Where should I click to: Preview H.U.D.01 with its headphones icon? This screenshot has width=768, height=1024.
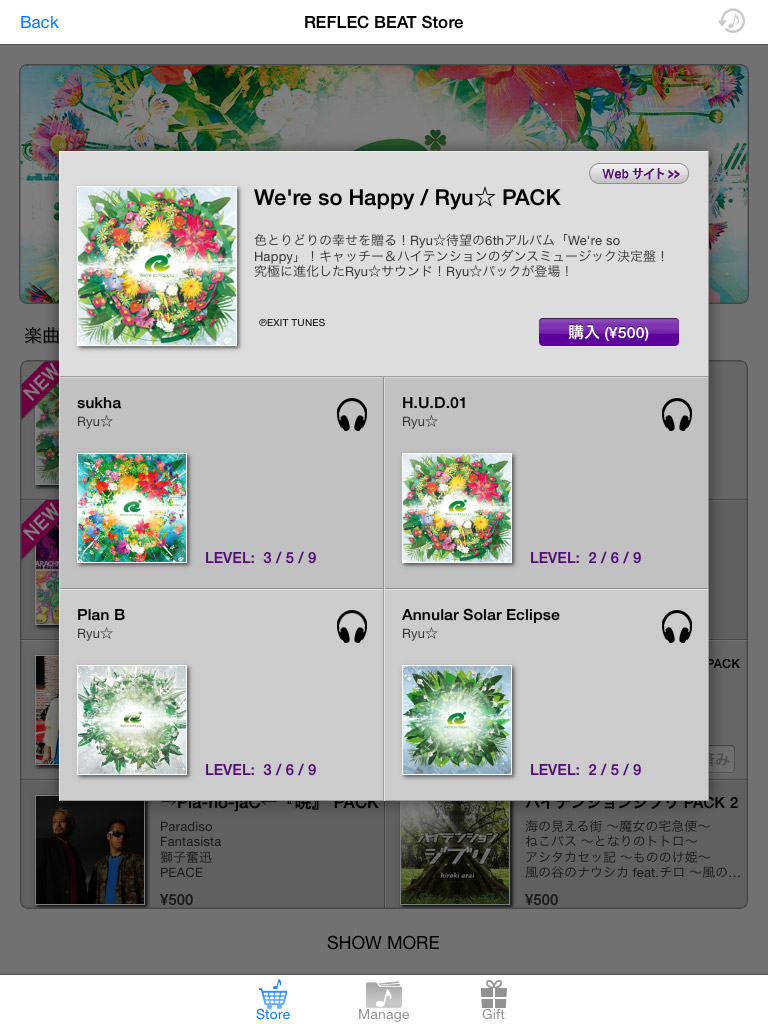pyautogui.click(x=677, y=414)
